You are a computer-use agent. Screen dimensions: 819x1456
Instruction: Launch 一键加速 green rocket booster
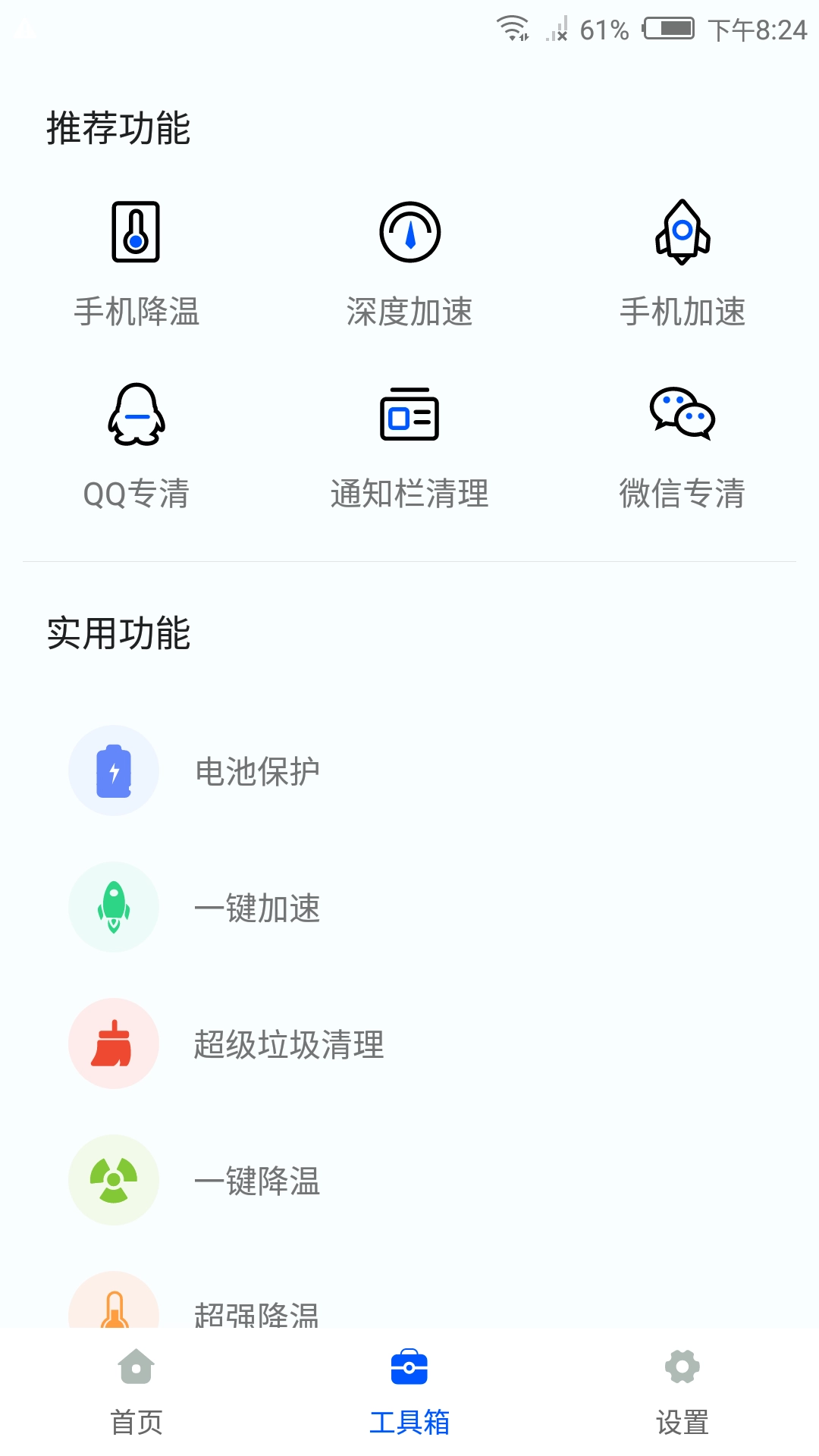click(114, 908)
